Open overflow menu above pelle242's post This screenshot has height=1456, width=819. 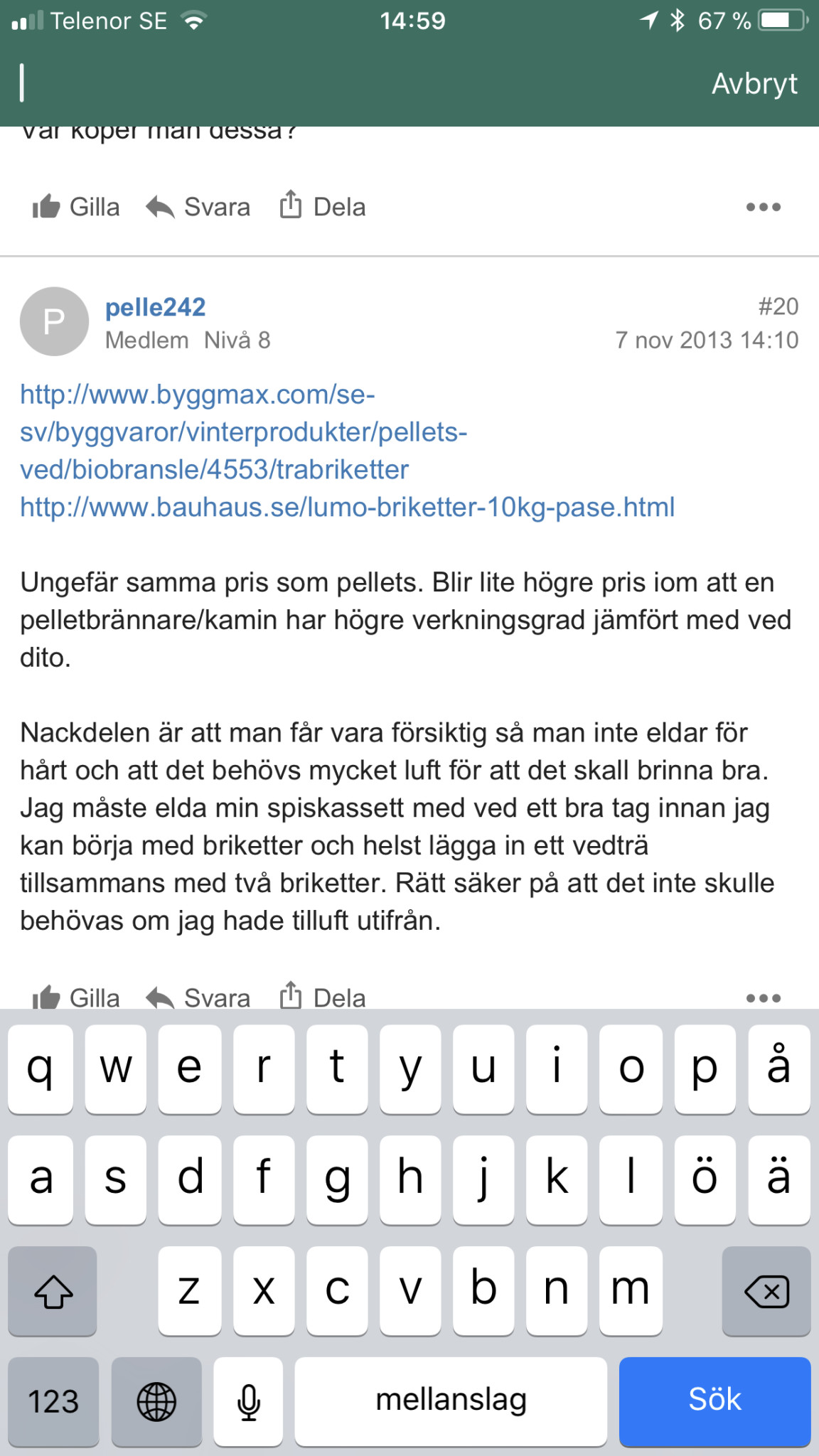coord(763,207)
